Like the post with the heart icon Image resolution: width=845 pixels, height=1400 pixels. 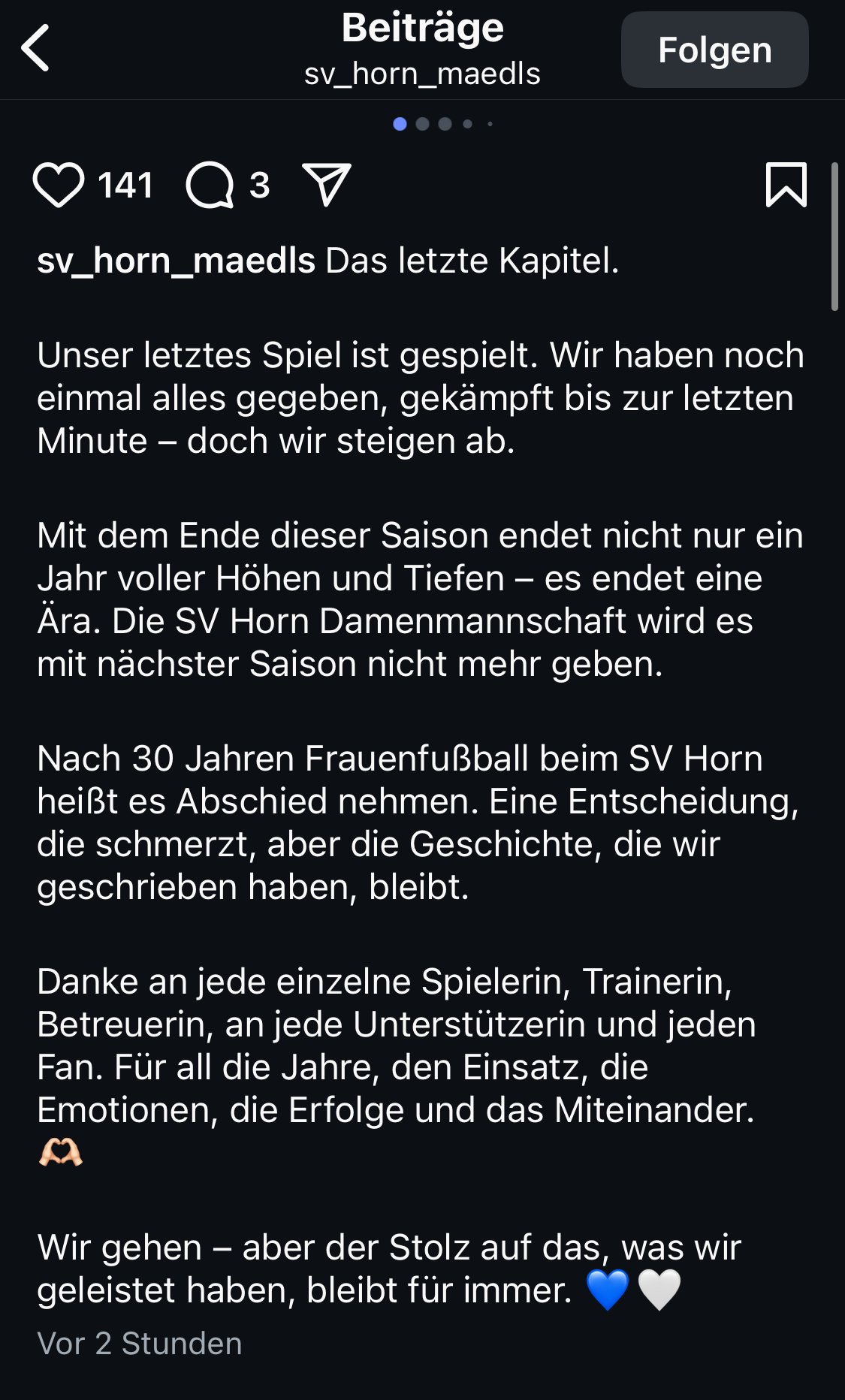pyautogui.click(x=59, y=185)
